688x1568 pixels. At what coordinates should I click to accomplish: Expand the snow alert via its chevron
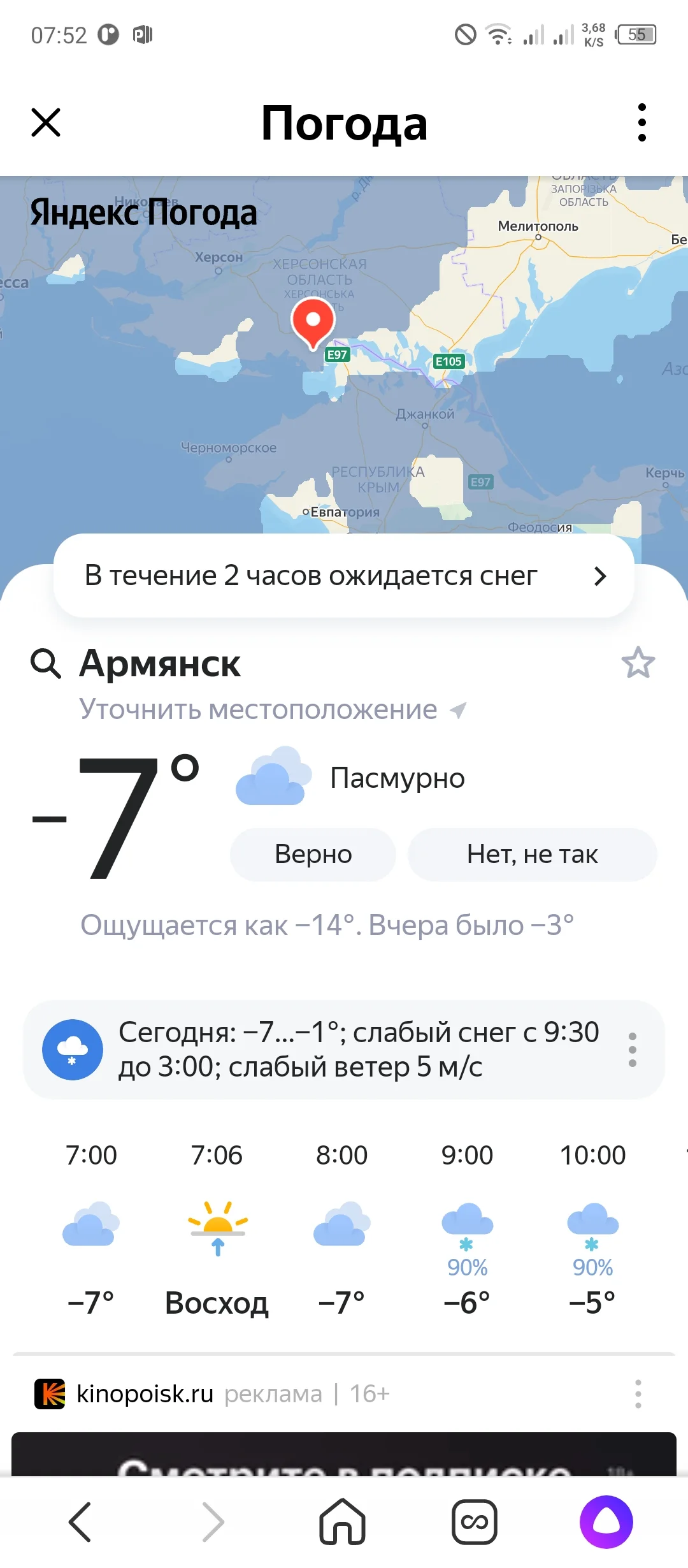coord(599,576)
